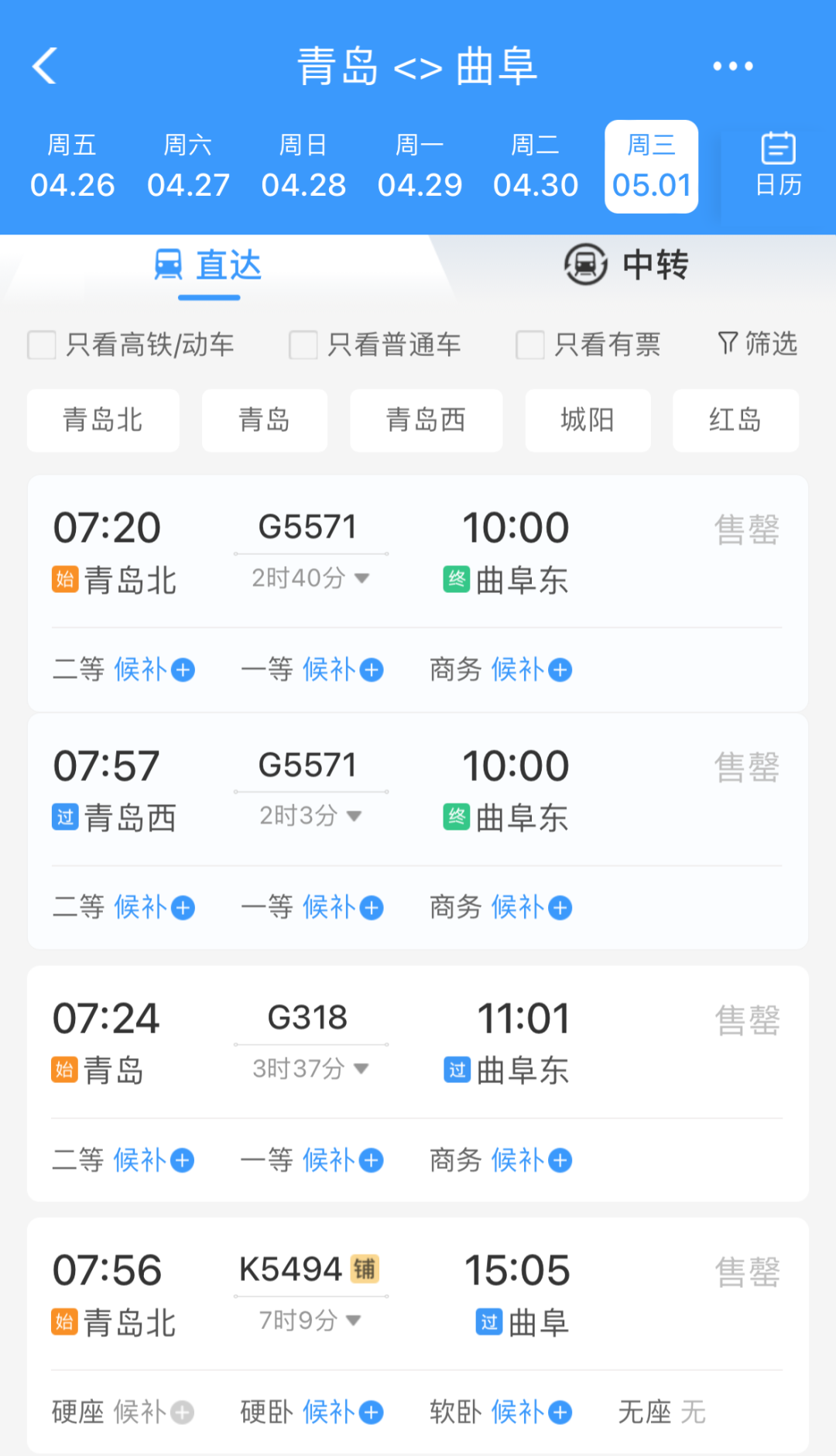Open the 日历 calendar picker
836x1456 pixels.
pos(778,165)
